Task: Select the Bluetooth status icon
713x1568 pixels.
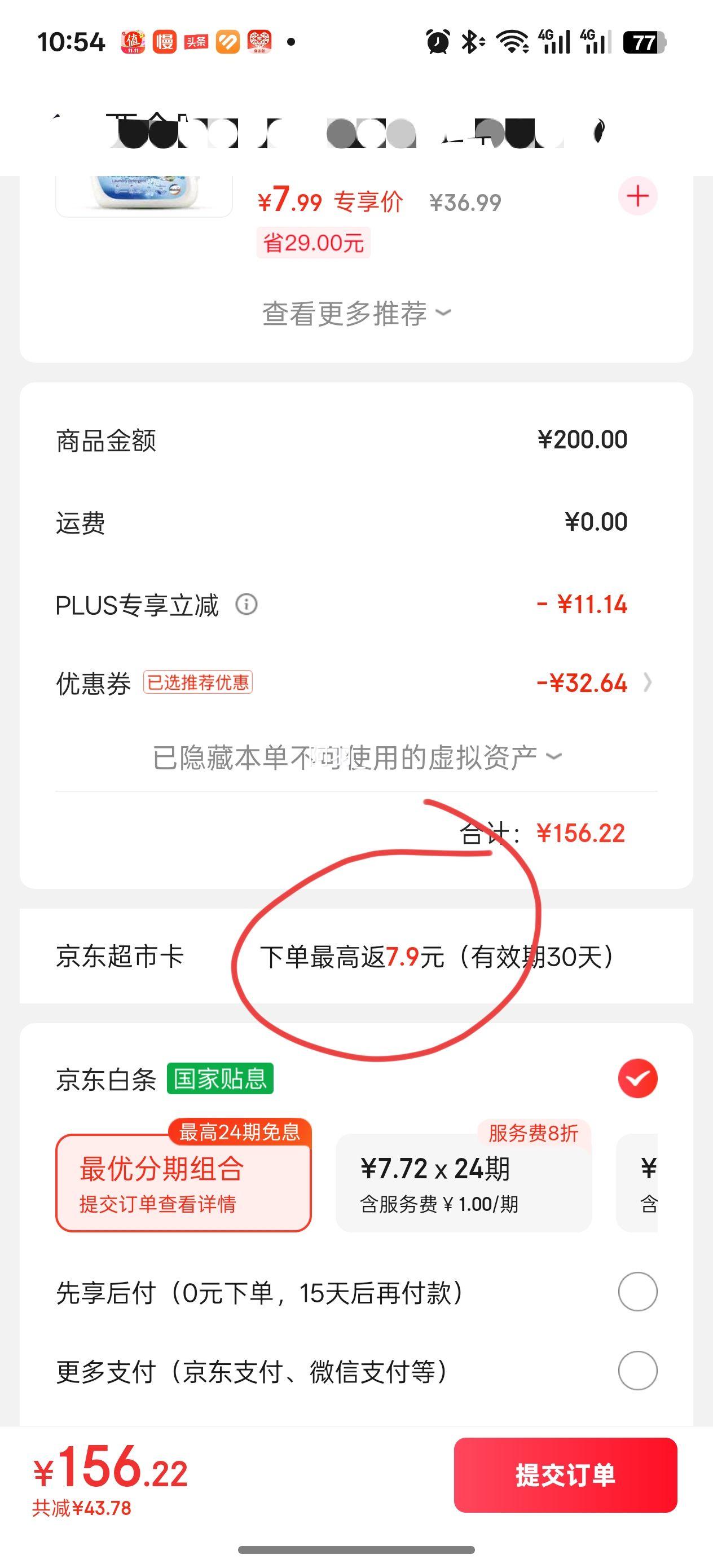Action: [470, 41]
